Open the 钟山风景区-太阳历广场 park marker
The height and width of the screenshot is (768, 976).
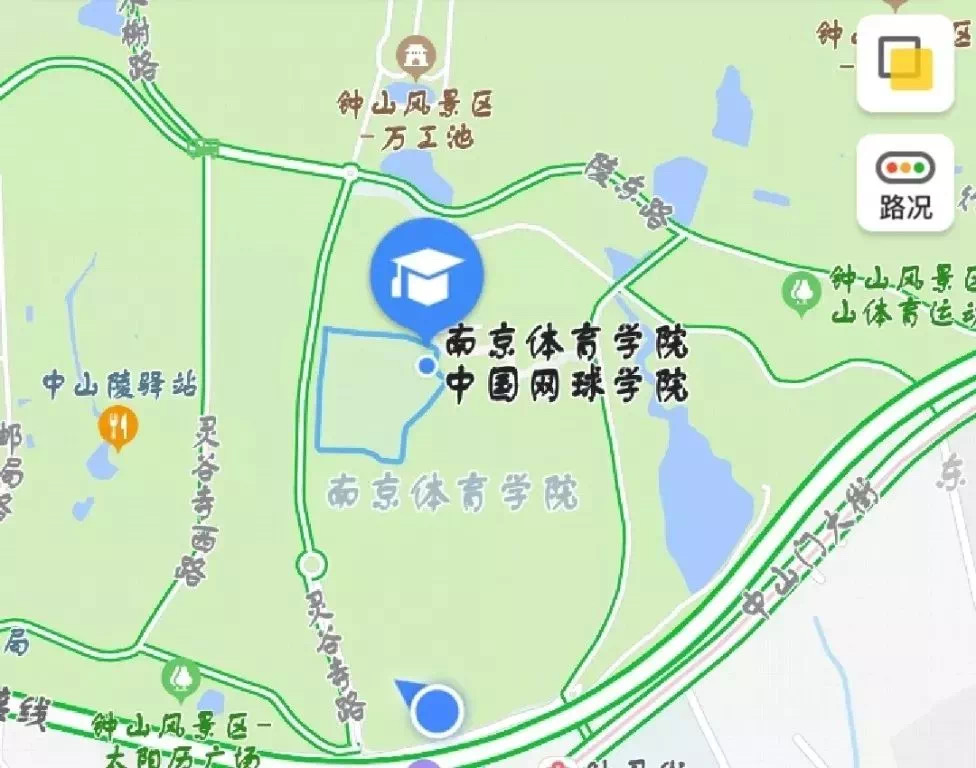(181, 679)
